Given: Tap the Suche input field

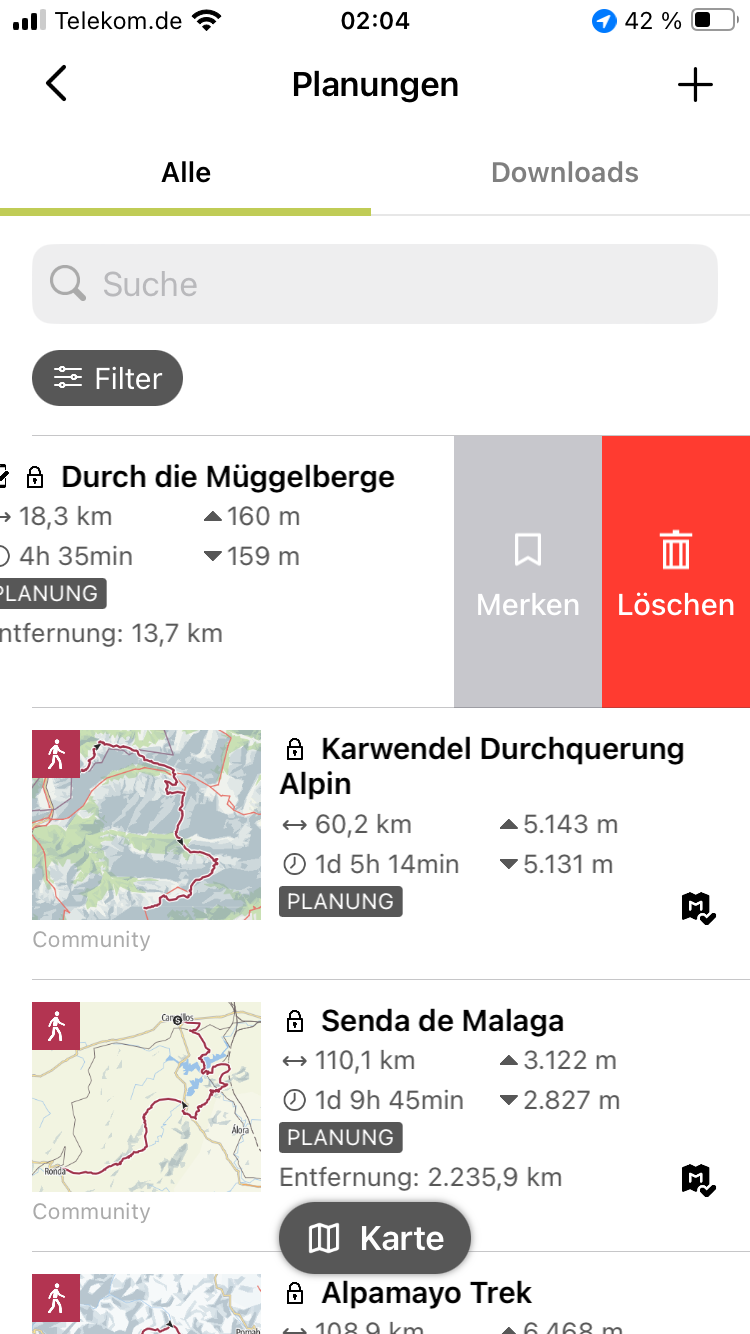Looking at the screenshot, I should (375, 283).
